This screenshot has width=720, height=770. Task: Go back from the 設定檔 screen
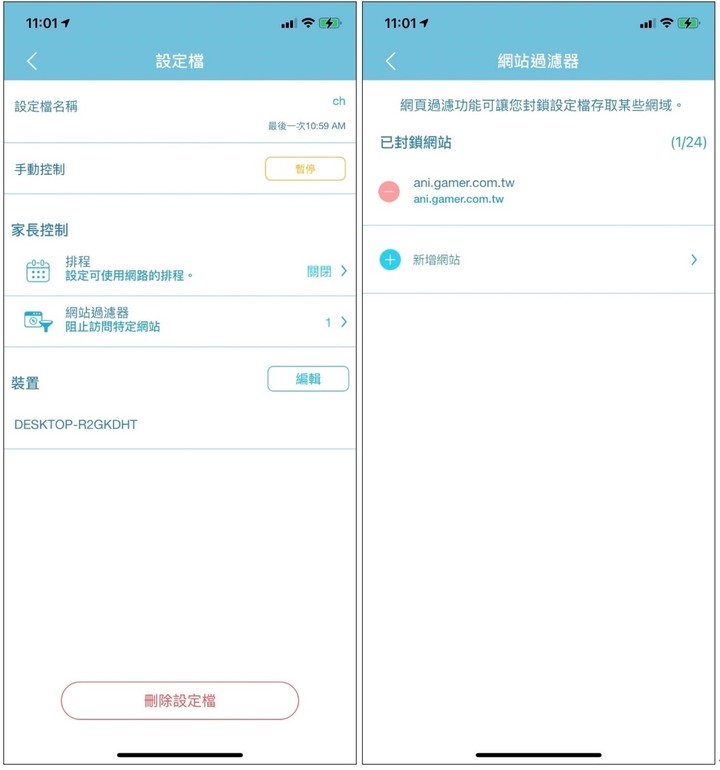32,61
